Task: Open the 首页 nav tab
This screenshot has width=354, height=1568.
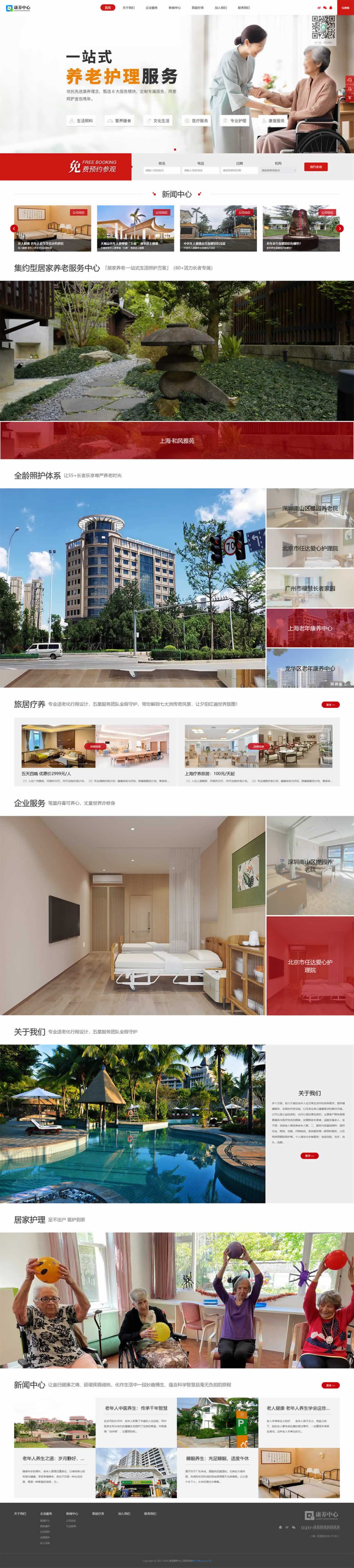Action: click(108, 8)
